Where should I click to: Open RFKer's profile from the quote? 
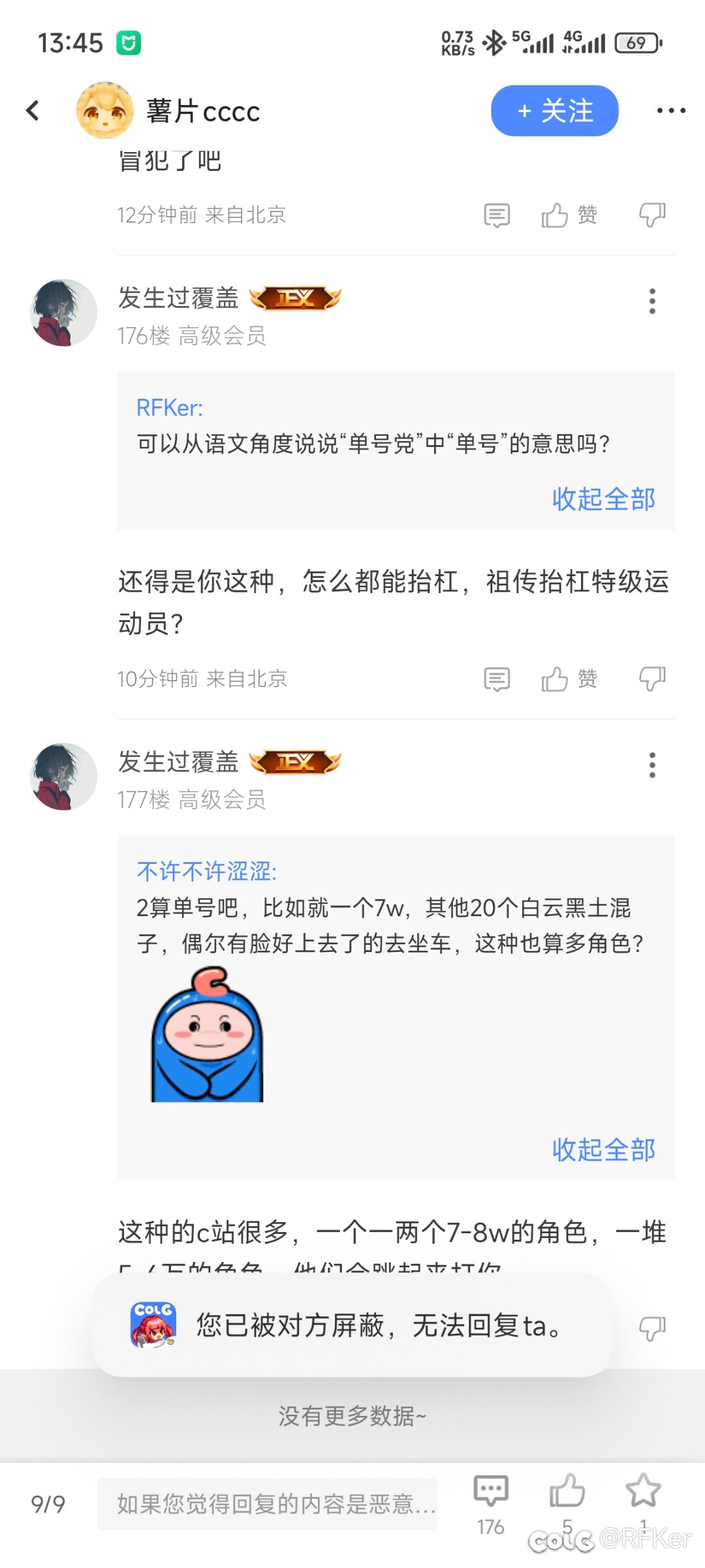(170, 408)
